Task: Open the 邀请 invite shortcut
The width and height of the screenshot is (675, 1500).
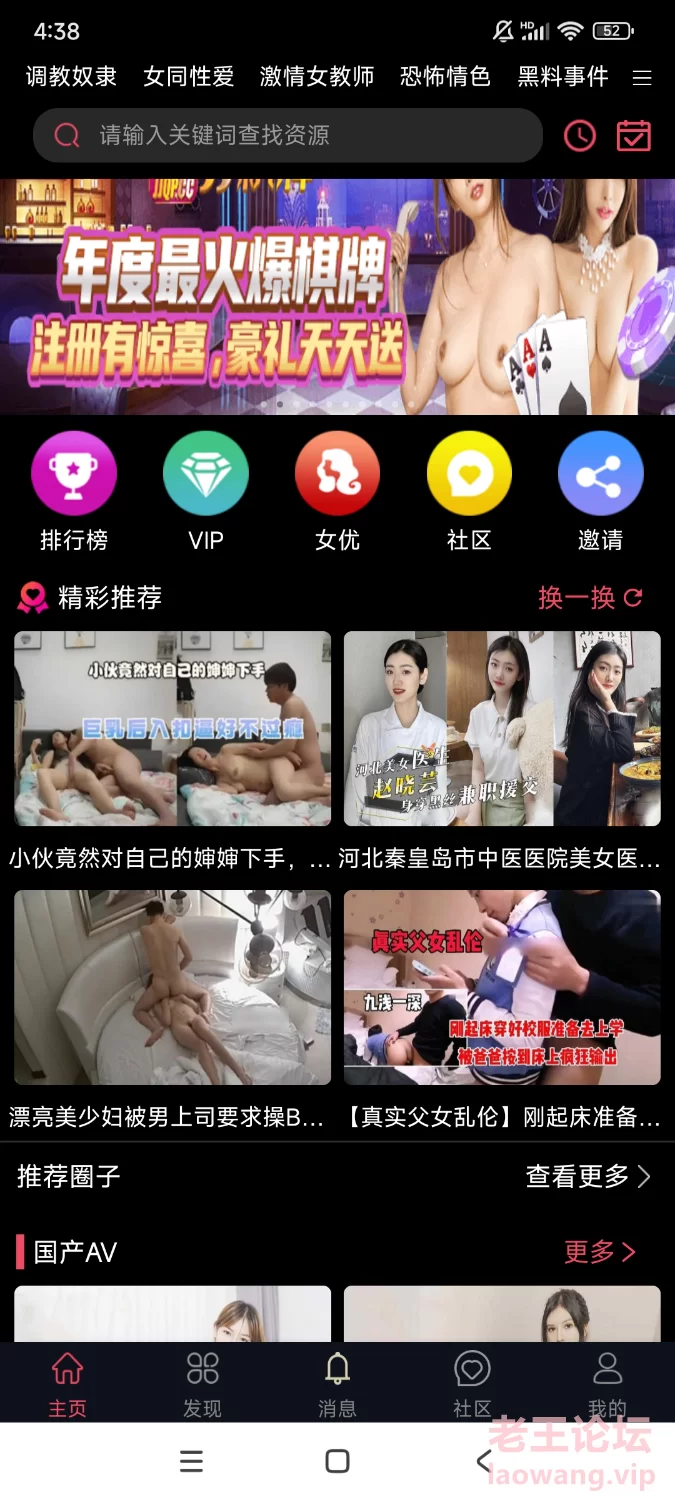Action: [x=600, y=492]
